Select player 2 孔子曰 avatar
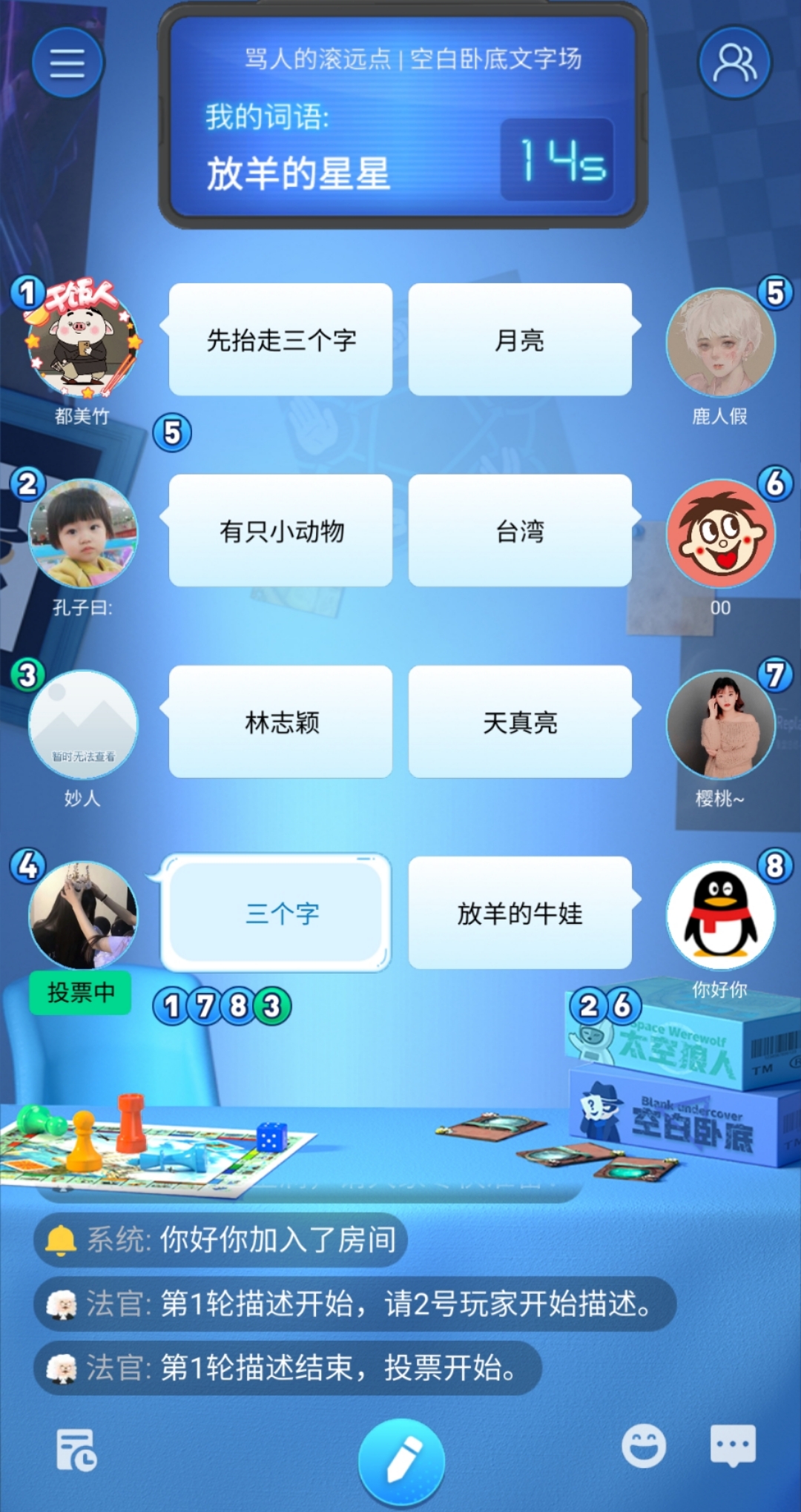 point(83,533)
